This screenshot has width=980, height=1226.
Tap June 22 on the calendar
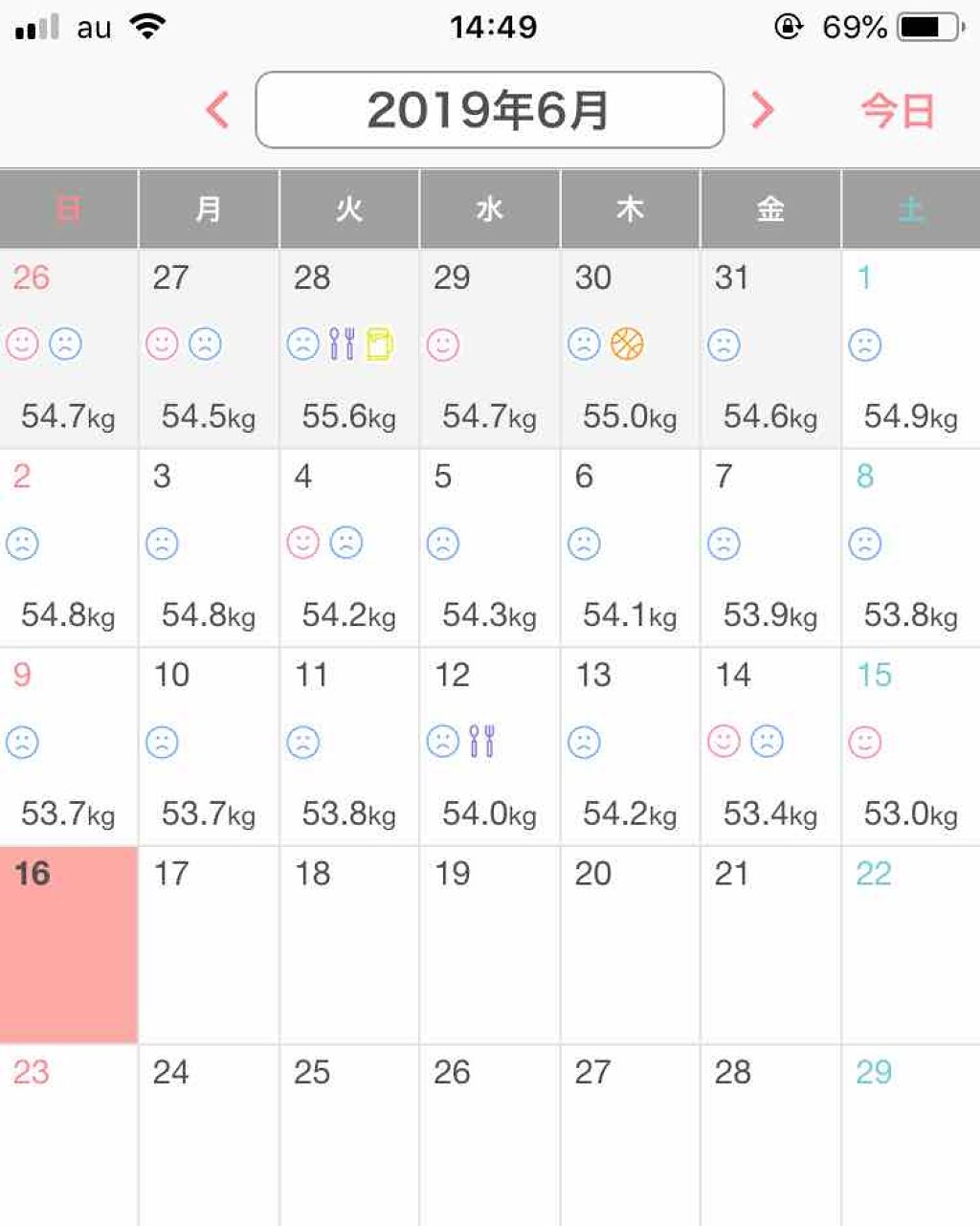(910, 945)
